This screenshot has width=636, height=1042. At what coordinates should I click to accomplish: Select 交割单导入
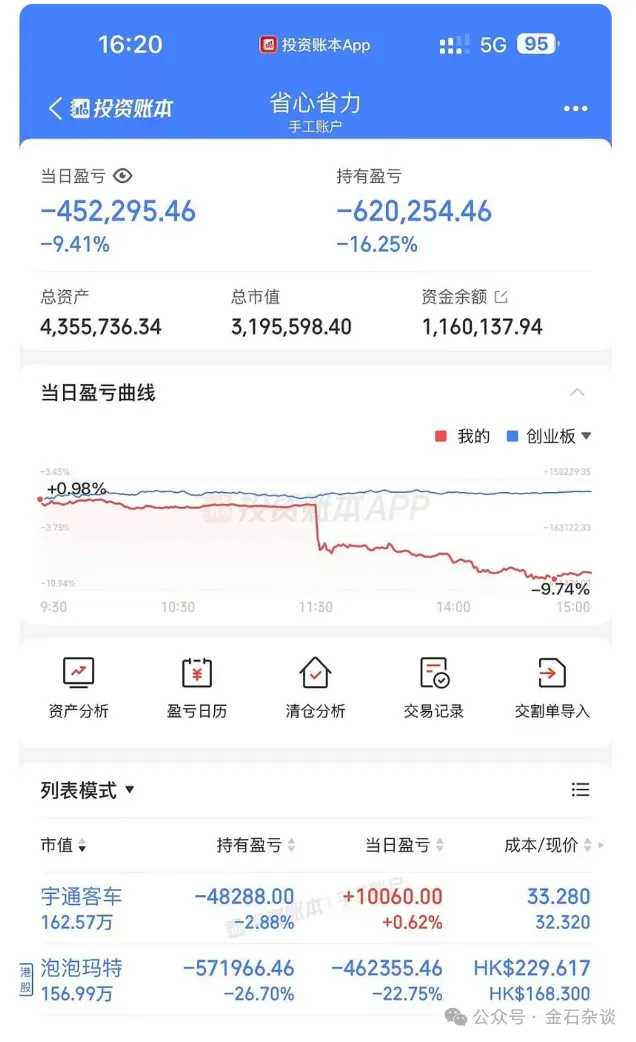coord(552,687)
